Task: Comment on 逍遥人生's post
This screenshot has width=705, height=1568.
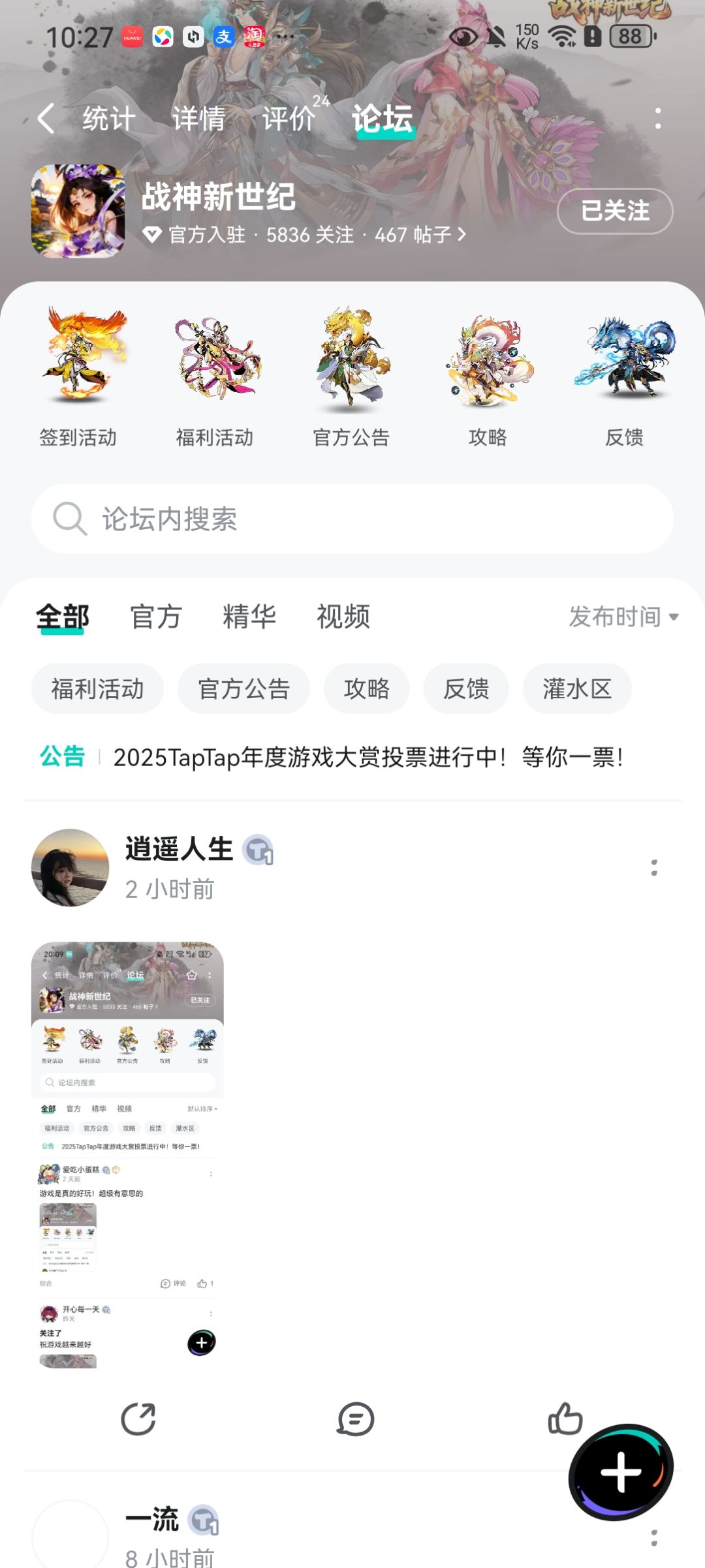Action: click(x=356, y=1419)
